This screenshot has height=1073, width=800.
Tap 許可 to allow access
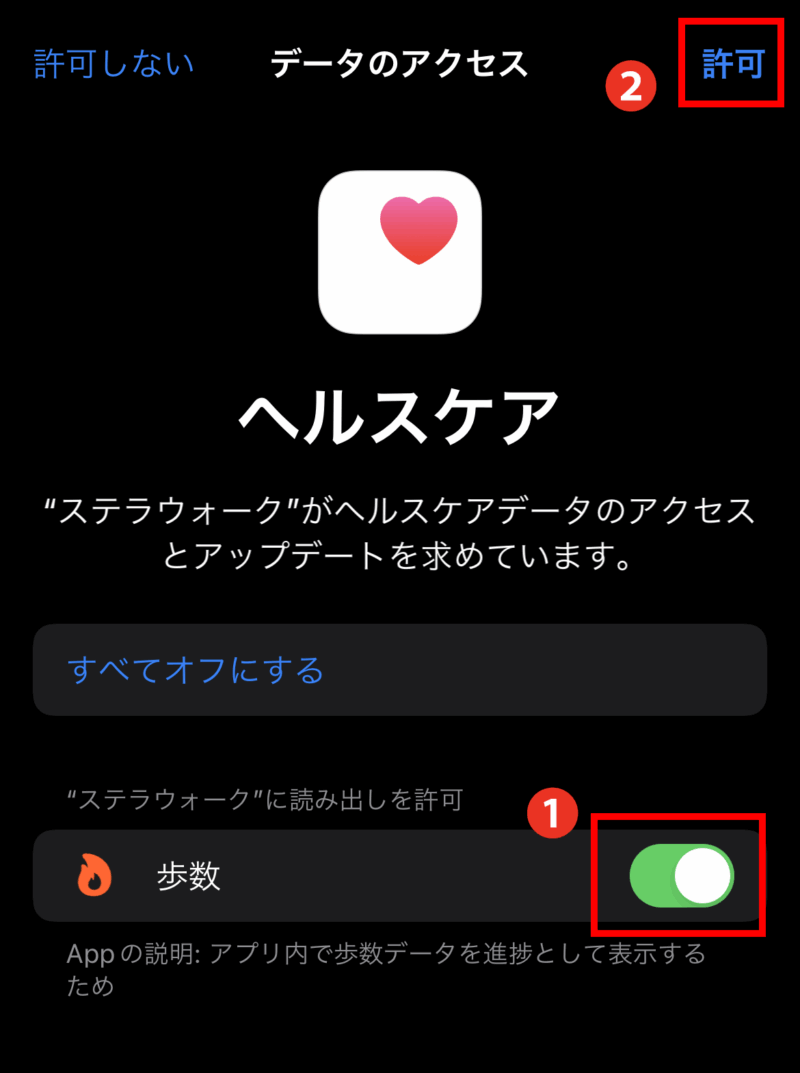[732, 64]
